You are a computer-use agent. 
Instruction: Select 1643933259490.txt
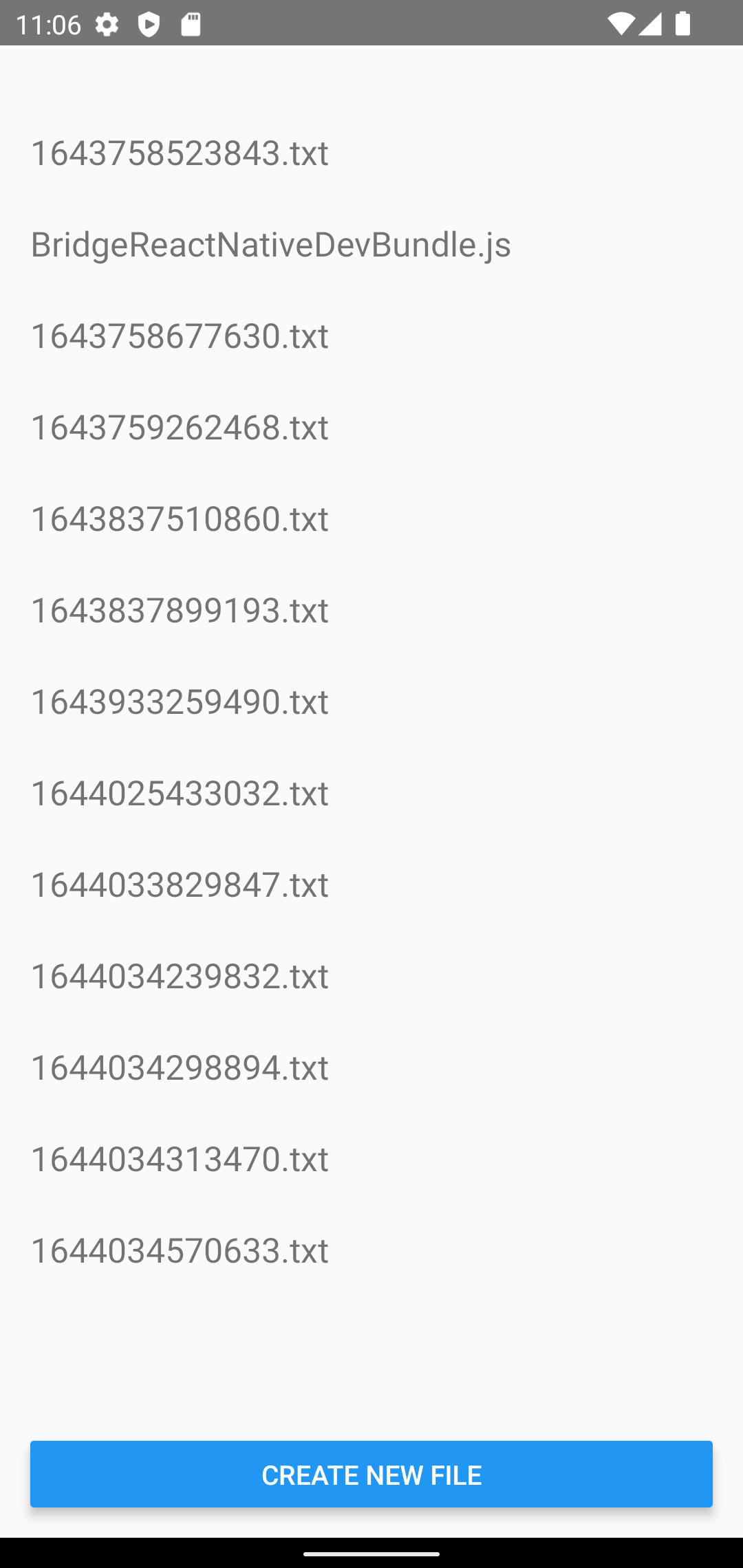click(x=180, y=701)
